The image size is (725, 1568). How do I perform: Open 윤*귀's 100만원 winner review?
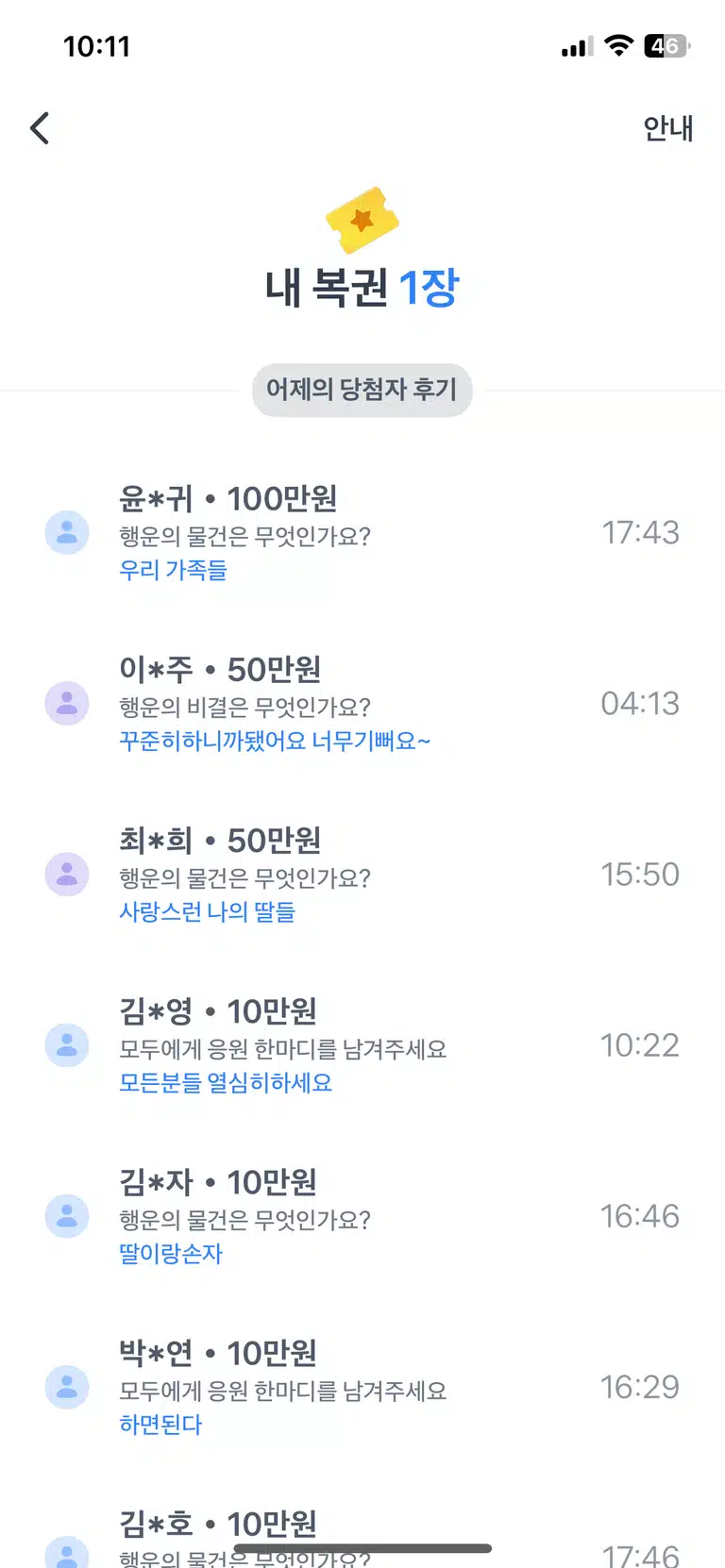click(362, 533)
